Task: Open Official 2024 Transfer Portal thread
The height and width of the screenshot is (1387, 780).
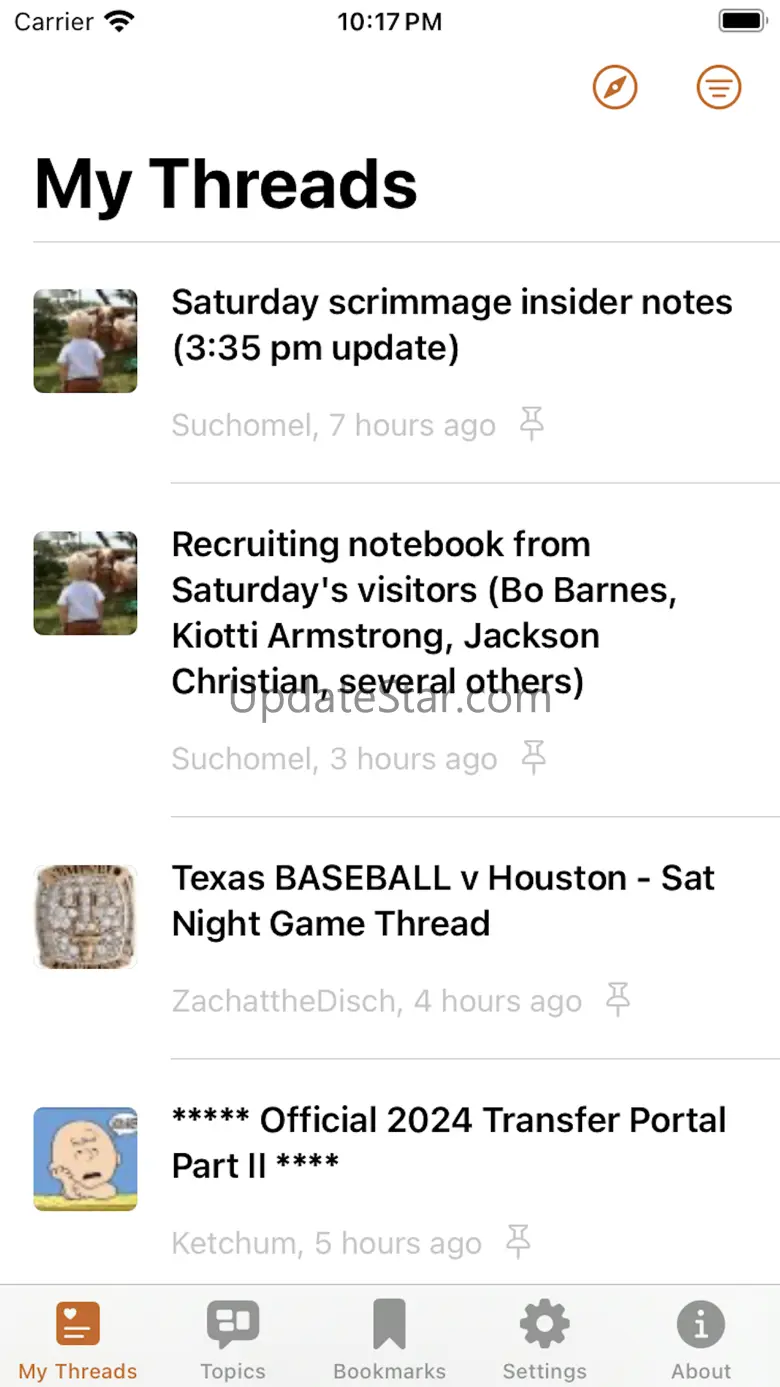Action: coord(448,1142)
